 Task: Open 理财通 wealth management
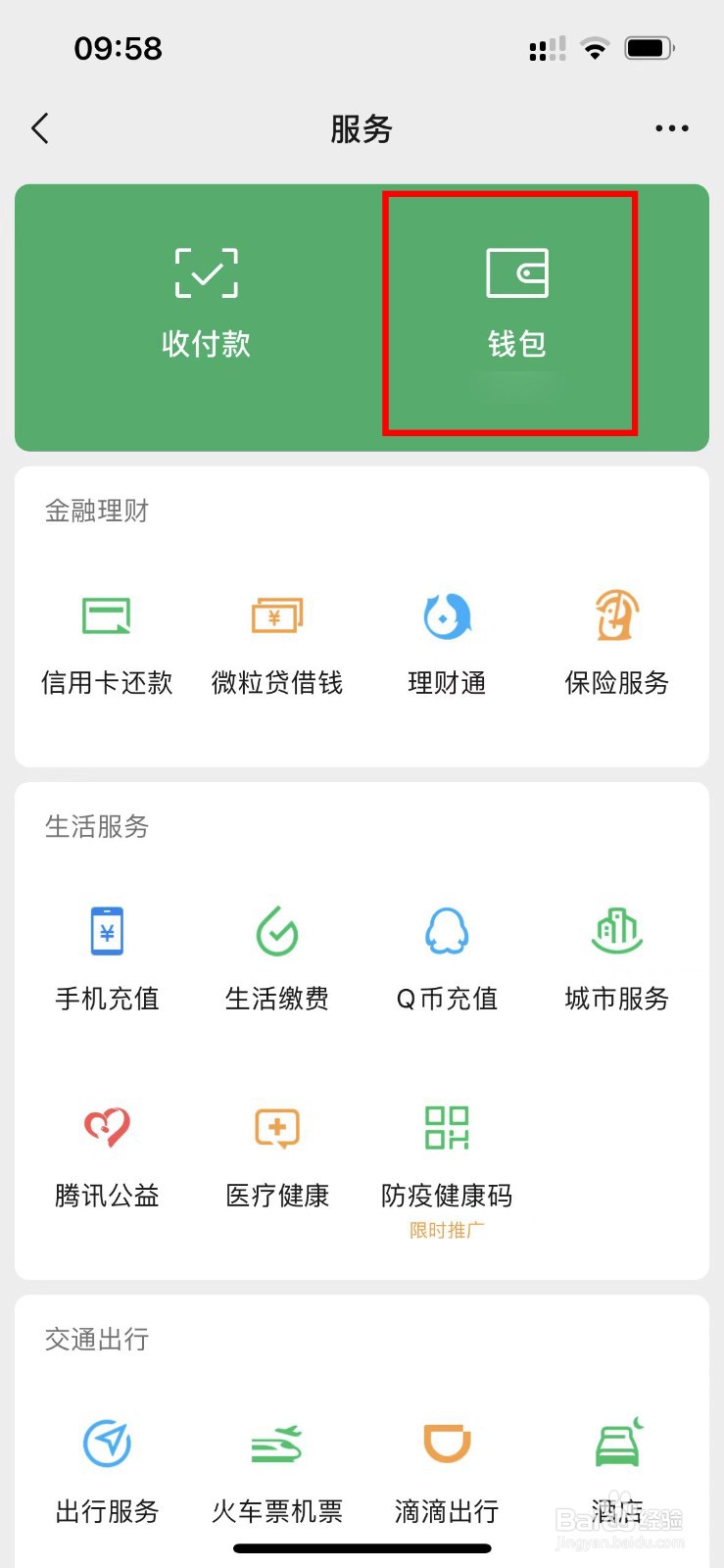point(446,642)
